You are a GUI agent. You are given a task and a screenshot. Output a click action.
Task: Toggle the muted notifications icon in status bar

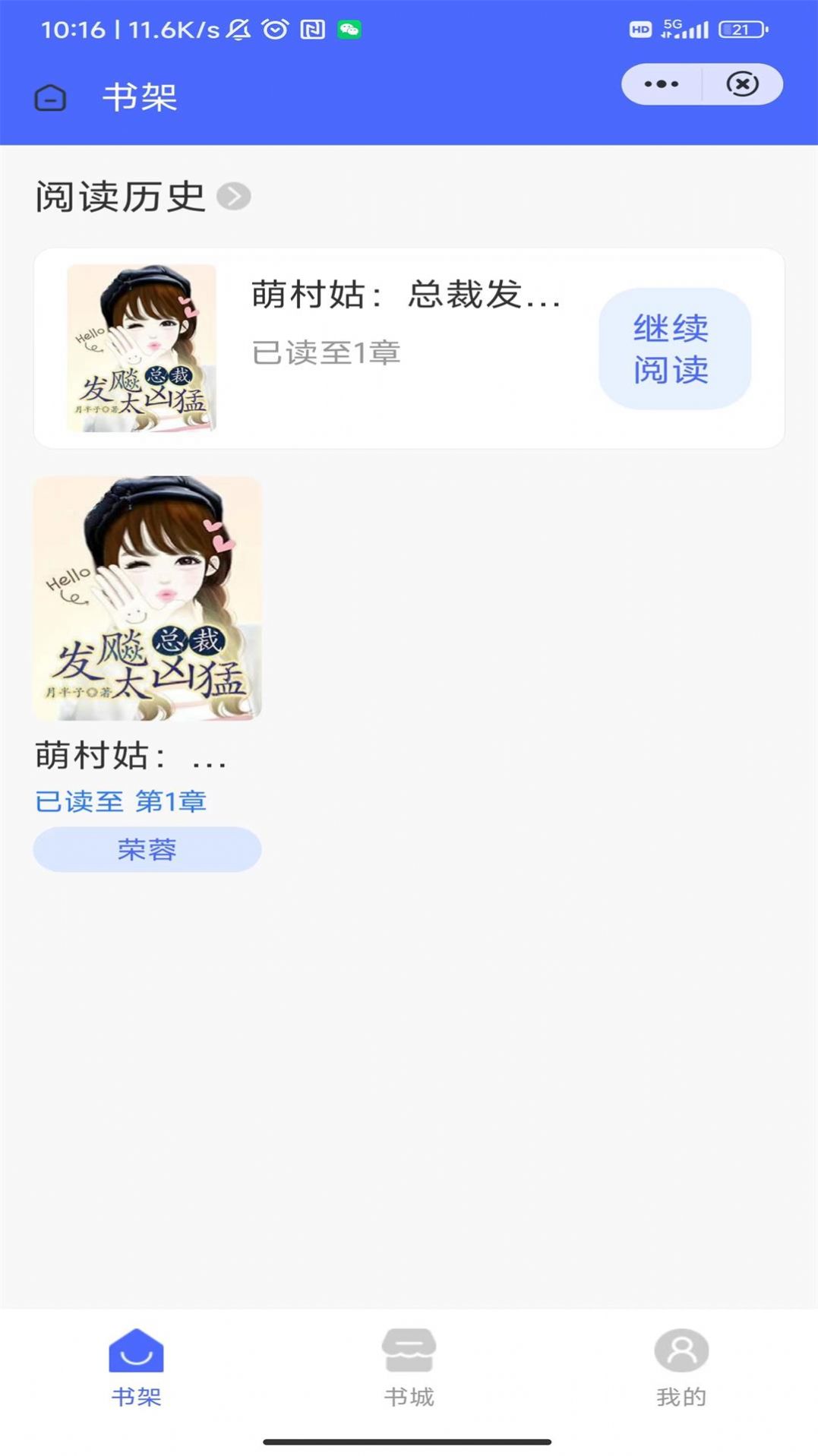237,29
